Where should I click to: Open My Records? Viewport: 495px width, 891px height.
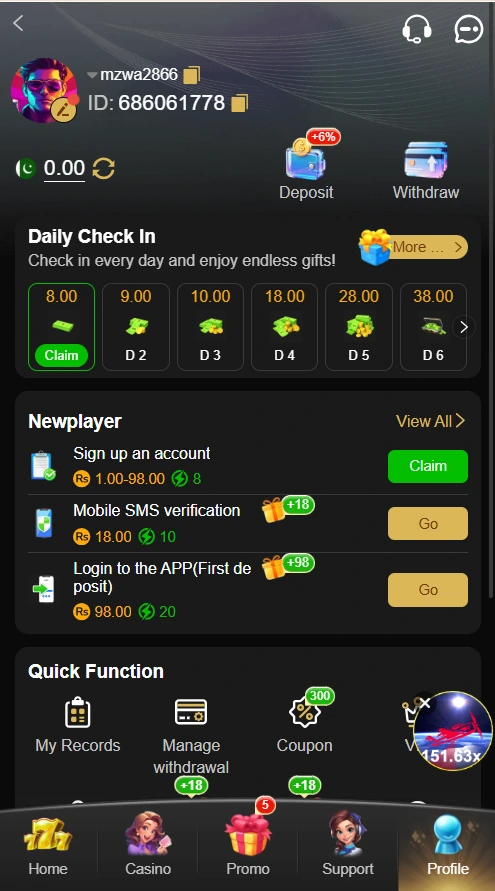[78, 725]
